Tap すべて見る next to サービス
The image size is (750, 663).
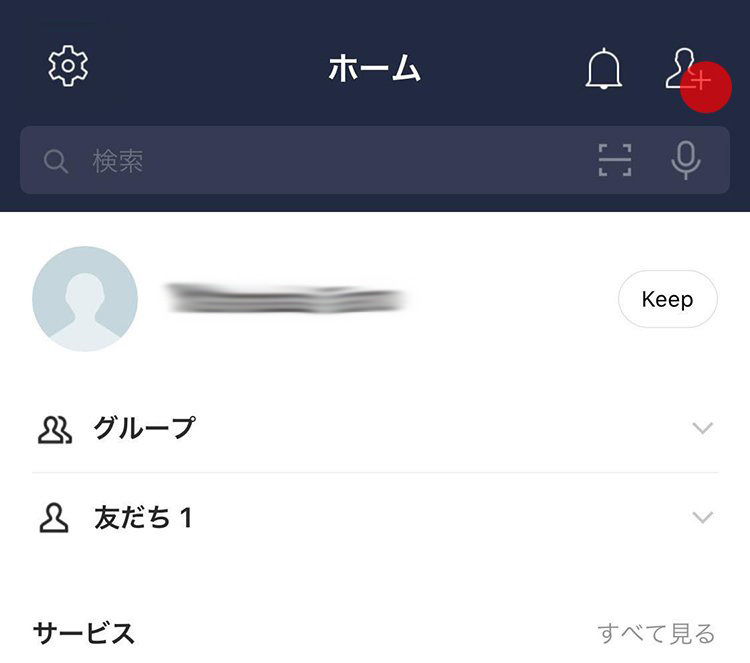656,633
